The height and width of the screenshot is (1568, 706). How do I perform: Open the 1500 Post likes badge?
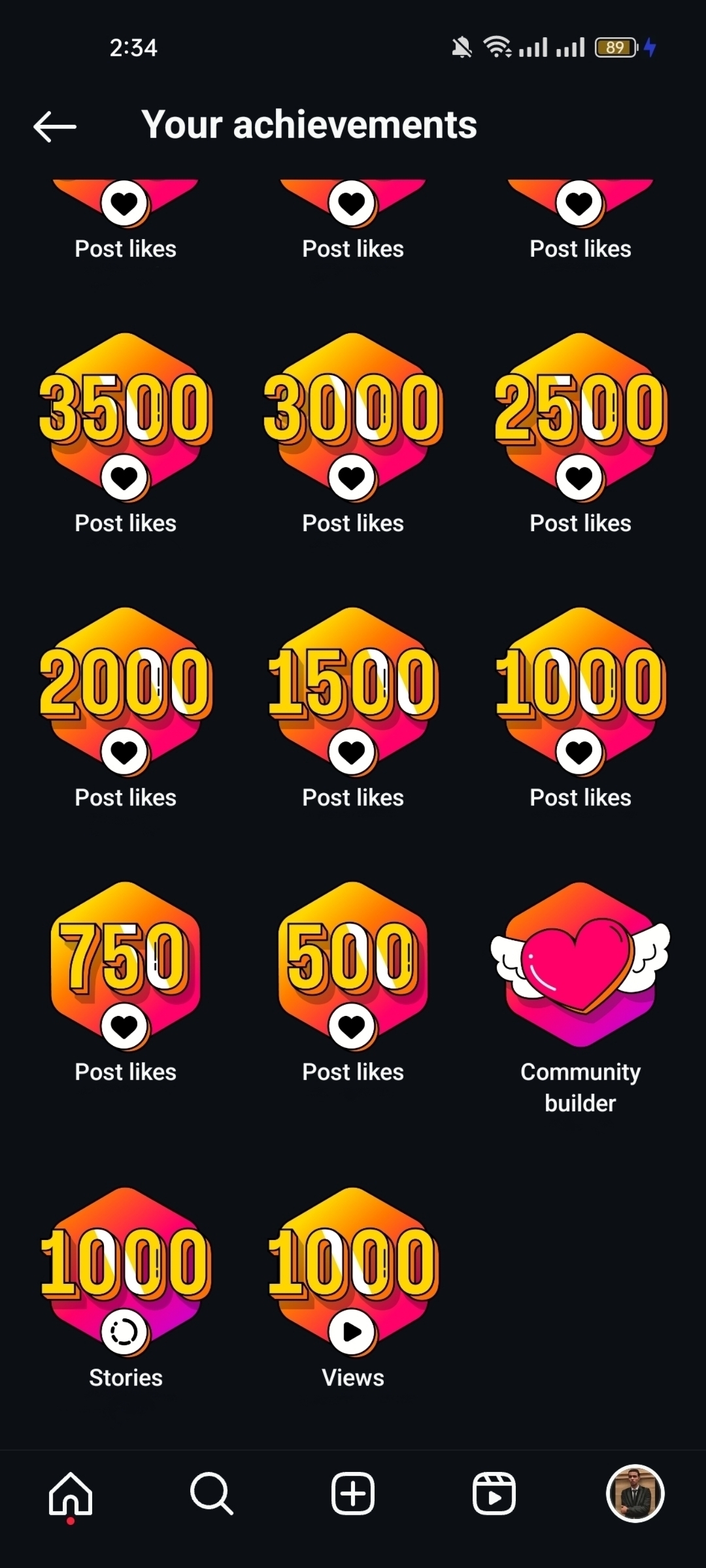point(353,693)
